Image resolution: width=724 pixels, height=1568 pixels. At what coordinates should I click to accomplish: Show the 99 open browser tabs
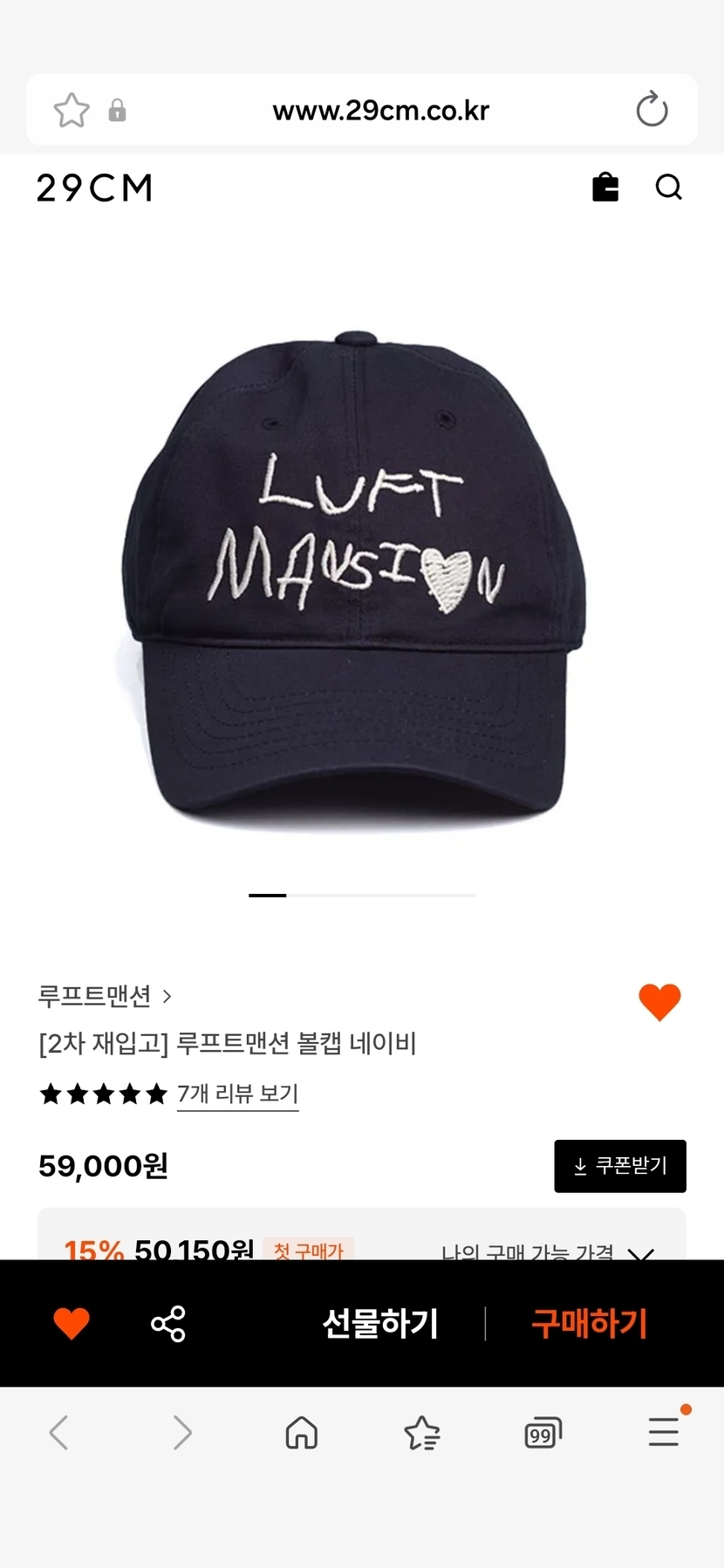point(543,1432)
